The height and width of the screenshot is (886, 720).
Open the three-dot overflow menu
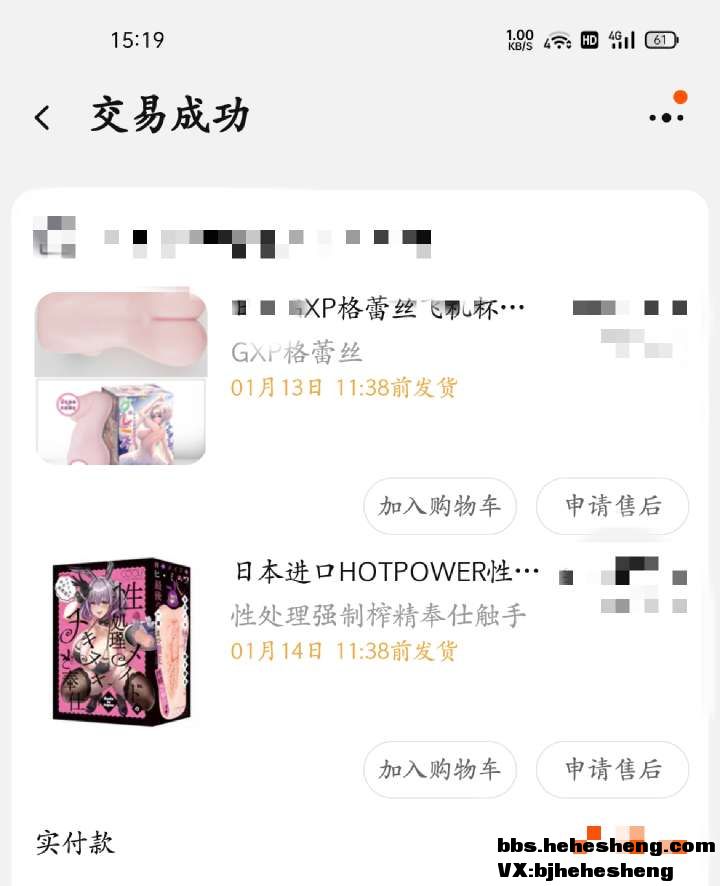point(666,117)
